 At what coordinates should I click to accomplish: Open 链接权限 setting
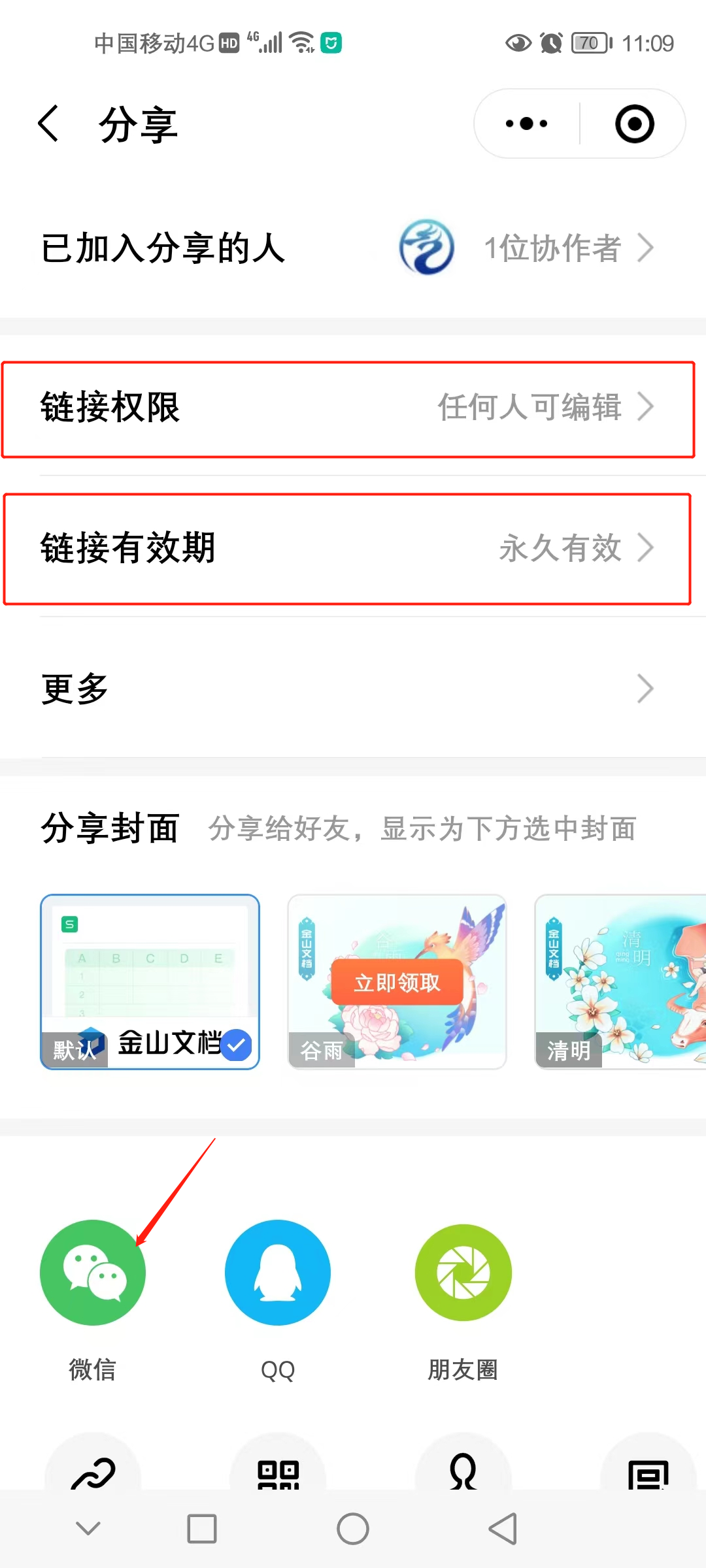click(x=348, y=408)
